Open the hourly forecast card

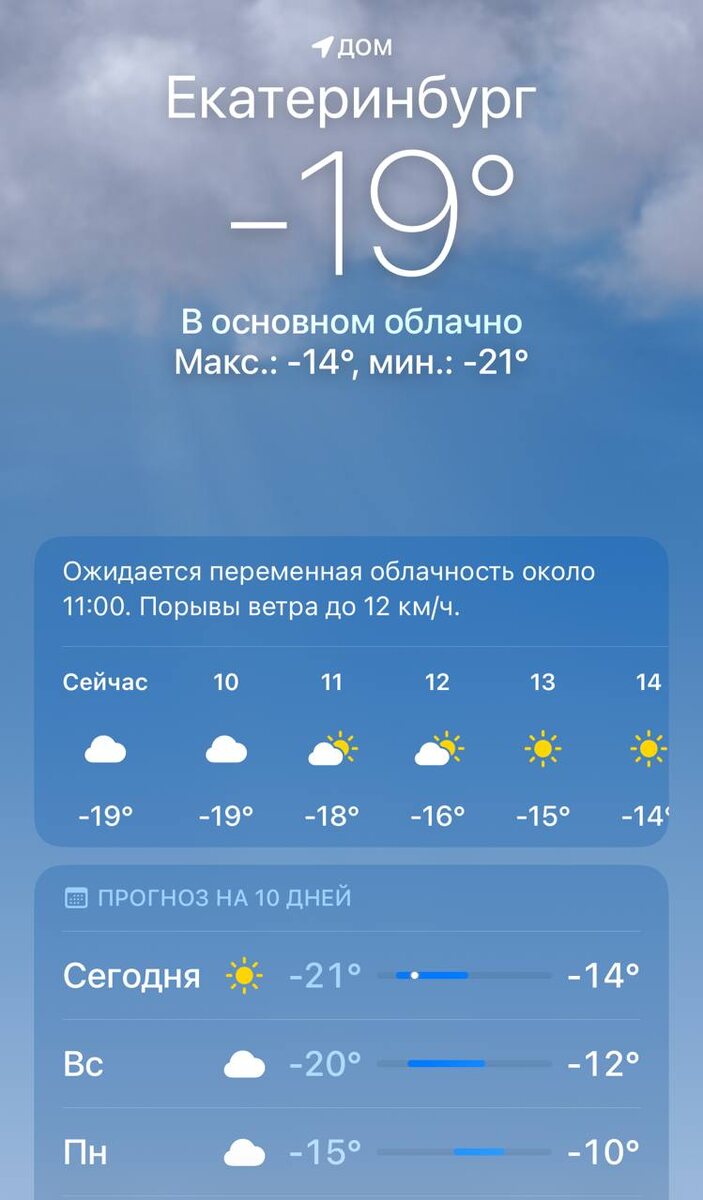[x=351, y=692]
